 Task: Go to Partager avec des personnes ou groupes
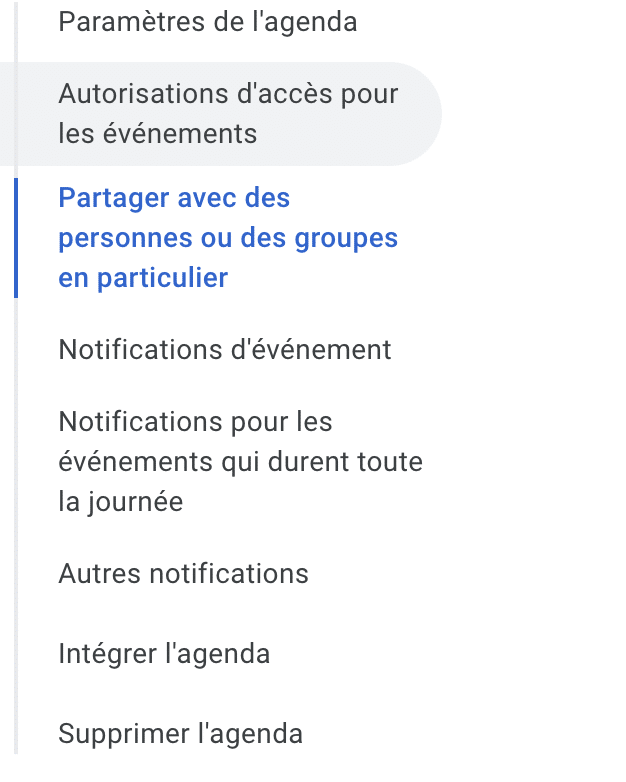tap(228, 238)
